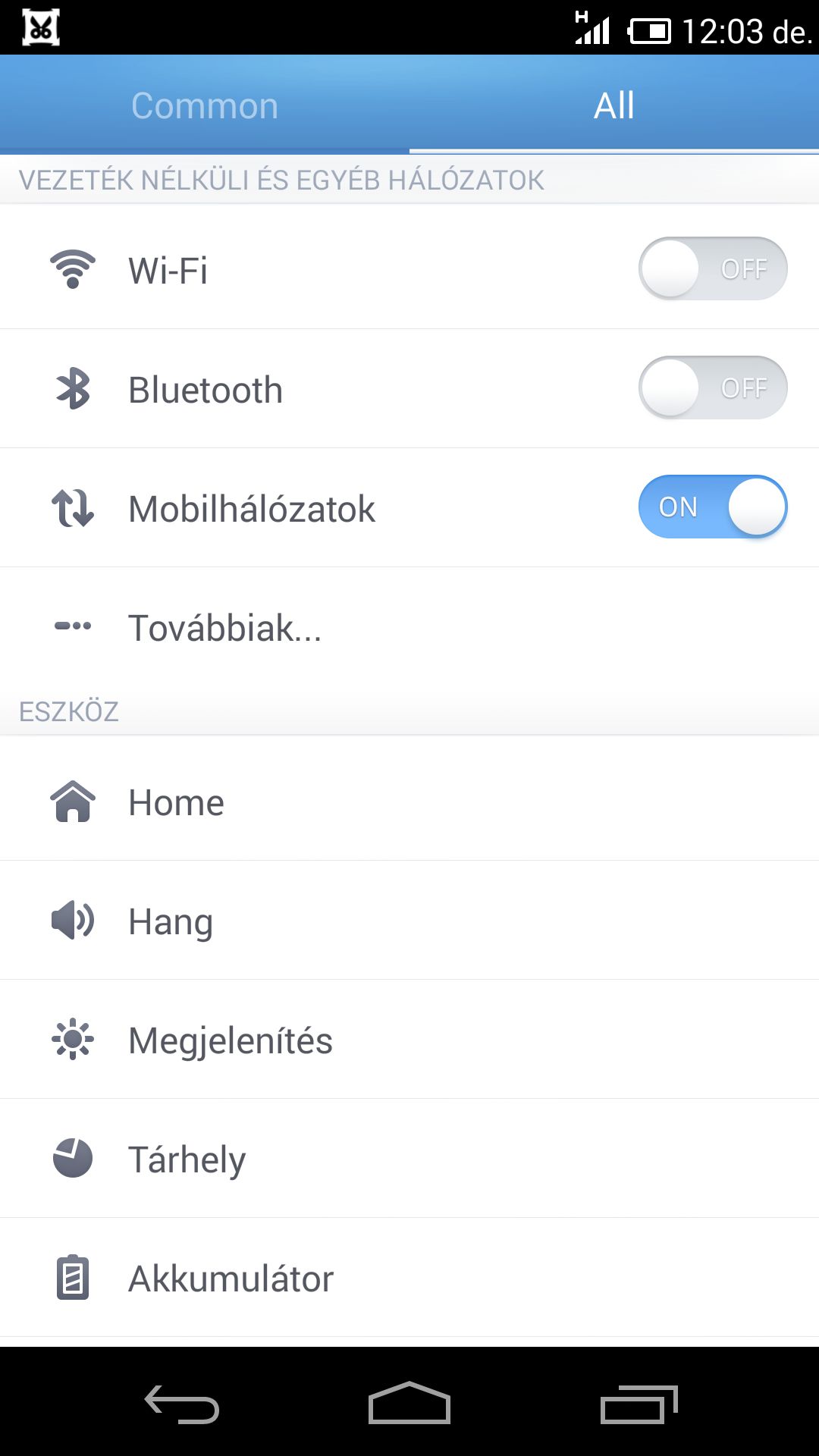Select the All tab
Image resolution: width=819 pixels, height=1456 pixels.
point(614,105)
